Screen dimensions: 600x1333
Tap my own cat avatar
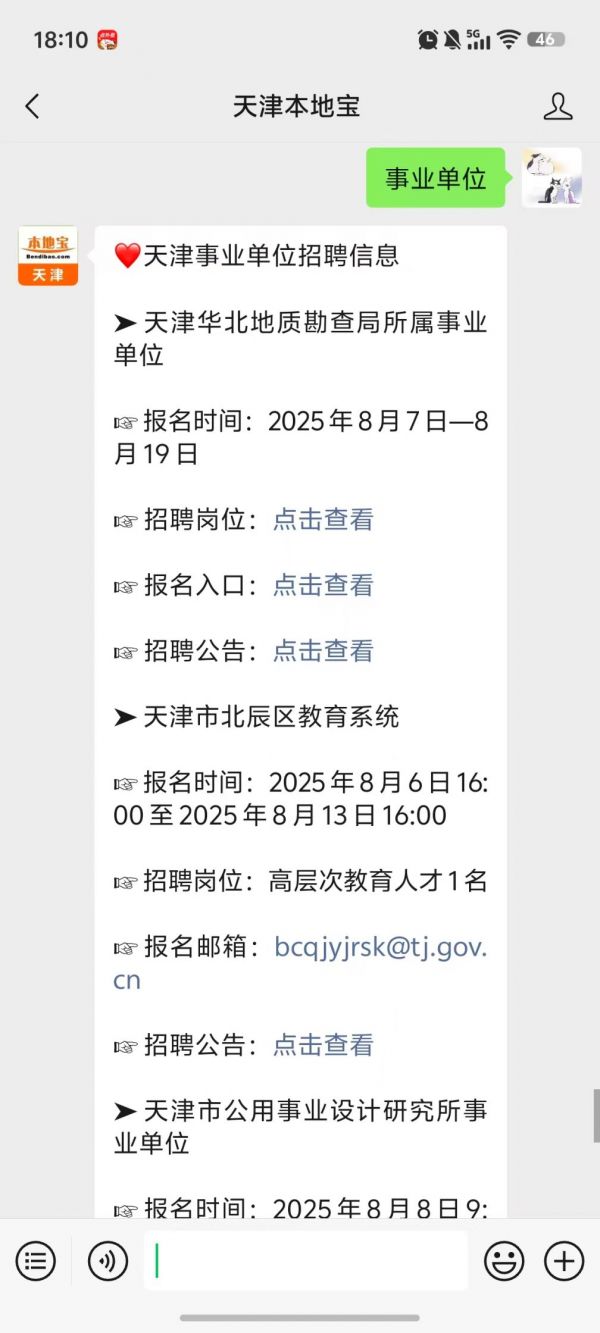552,178
